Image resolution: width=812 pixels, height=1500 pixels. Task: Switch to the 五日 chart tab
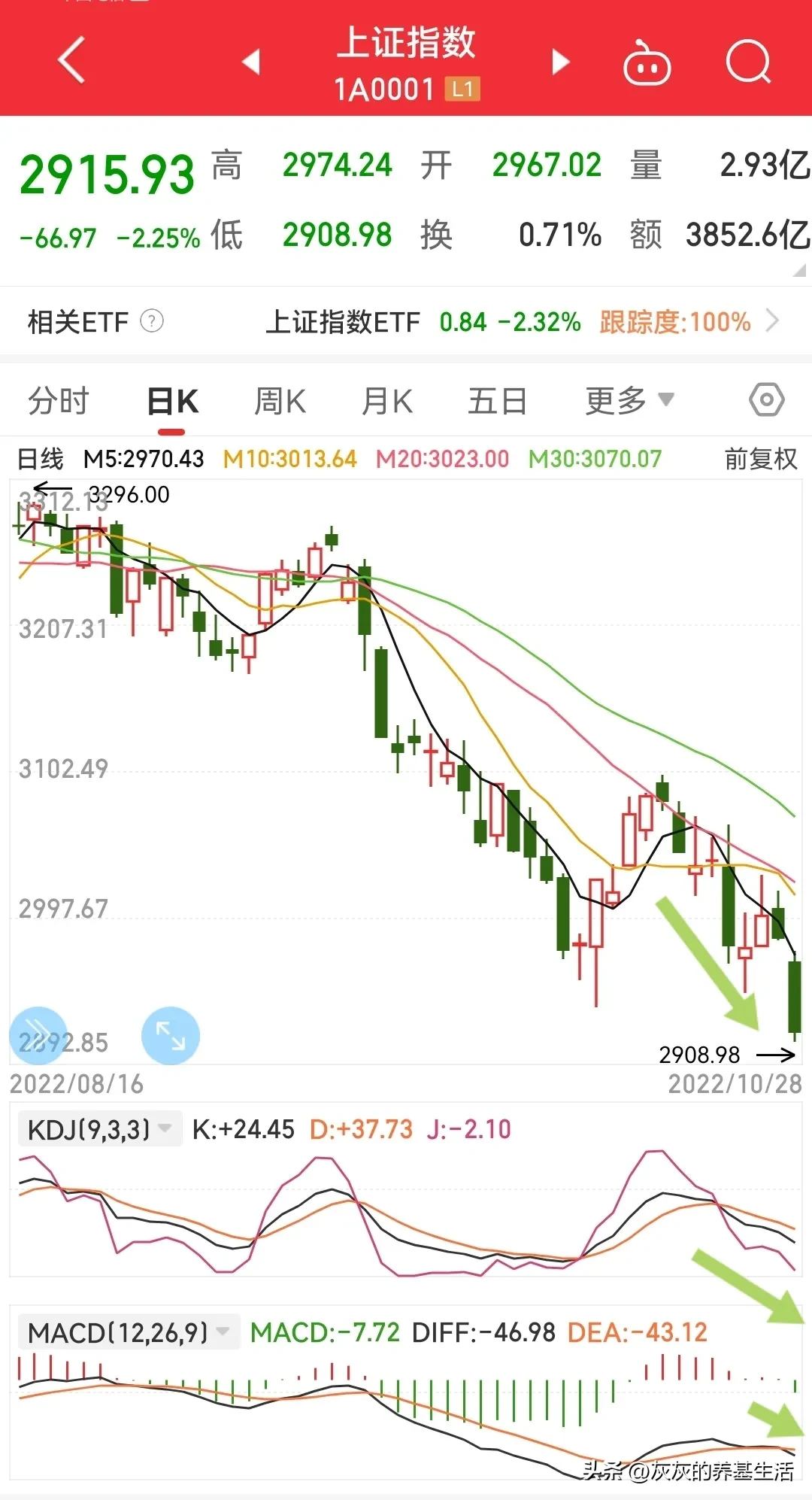tap(497, 401)
